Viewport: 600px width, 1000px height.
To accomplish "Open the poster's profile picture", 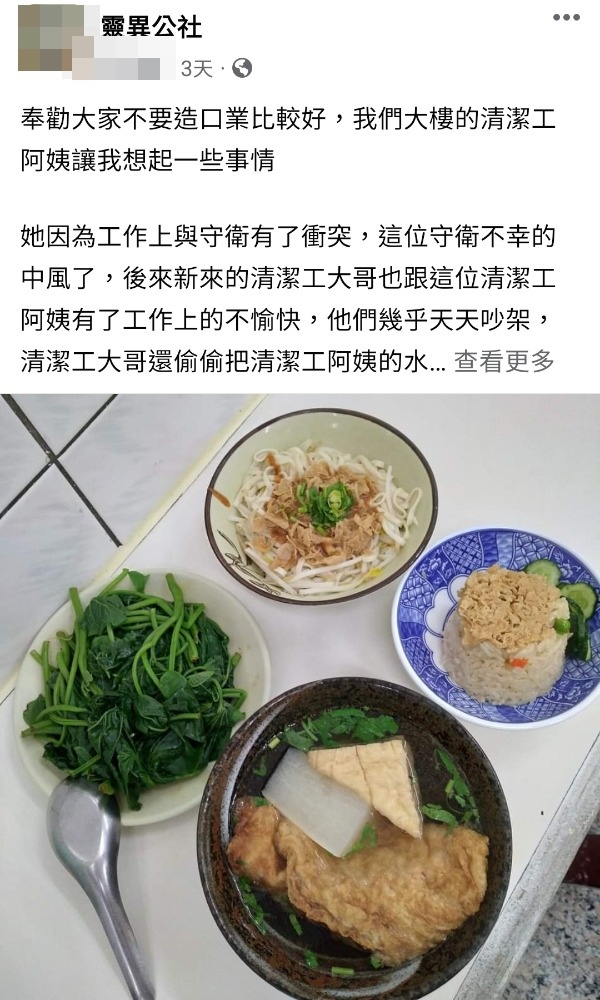I will click(x=51, y=38).
